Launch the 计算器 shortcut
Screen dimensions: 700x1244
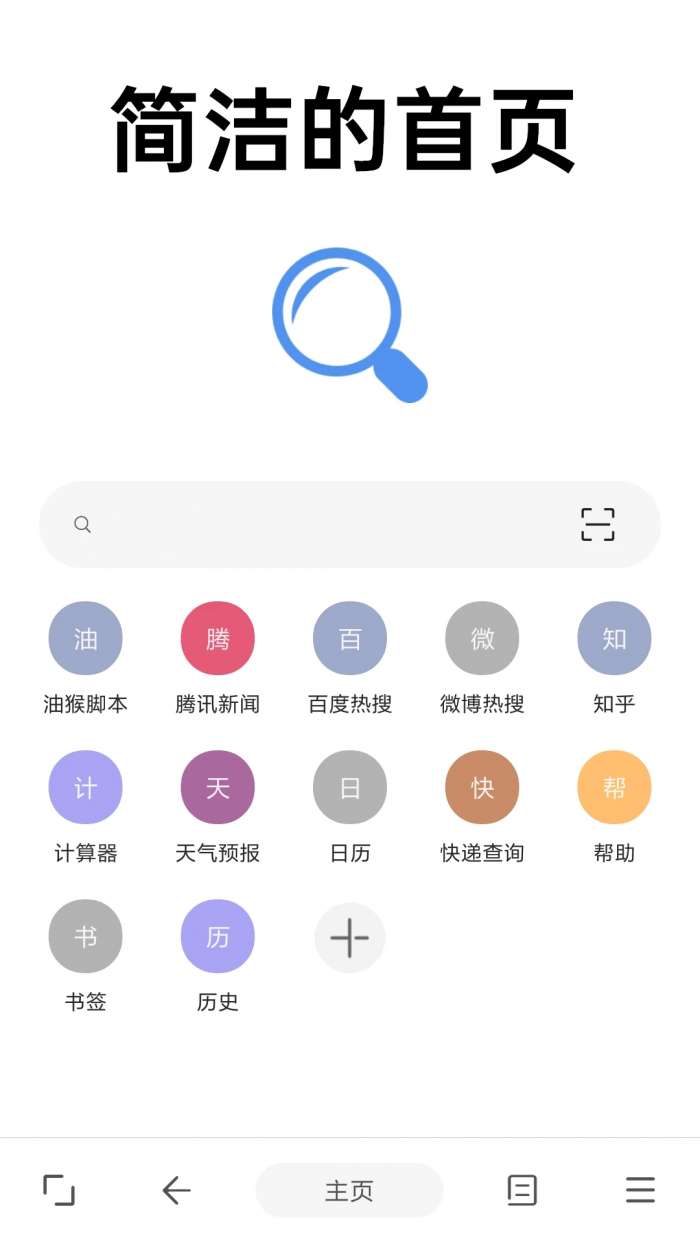coord(86,788)
